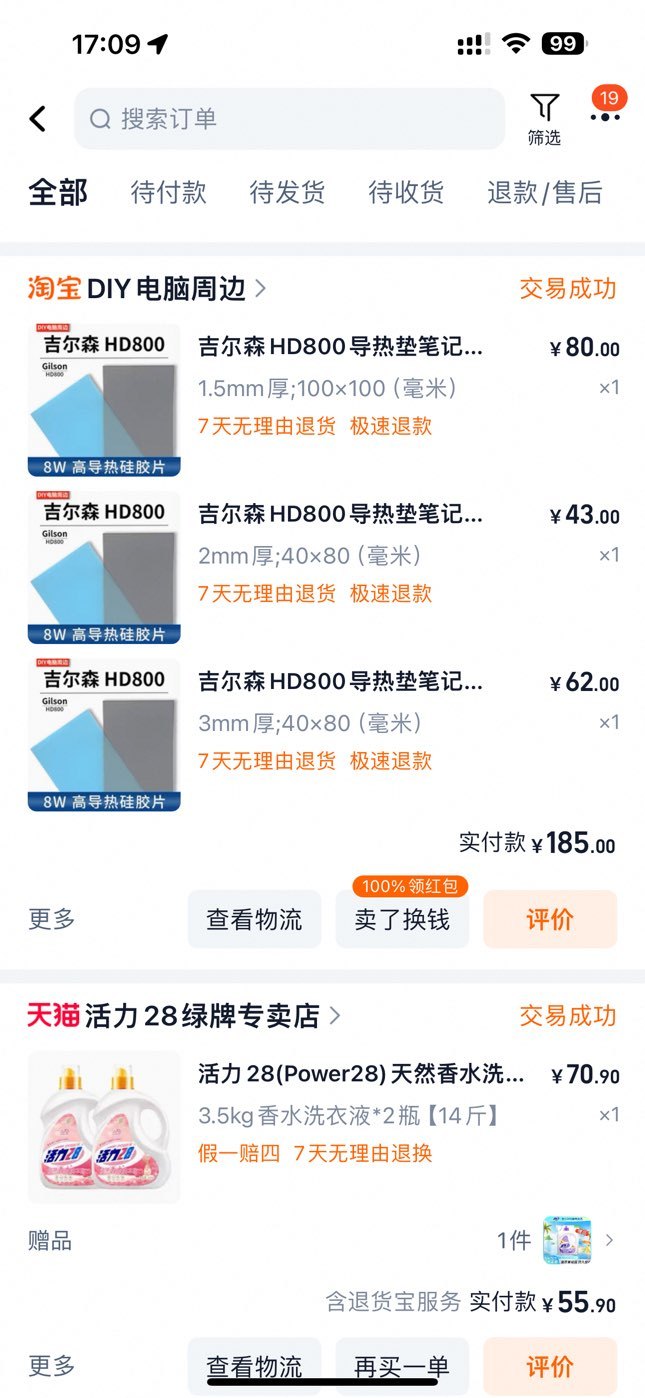Tap 再买一单 for the 活力28 order
Screen dimensions: 645x1398
pyautogui.click(x=402, y=1366)
